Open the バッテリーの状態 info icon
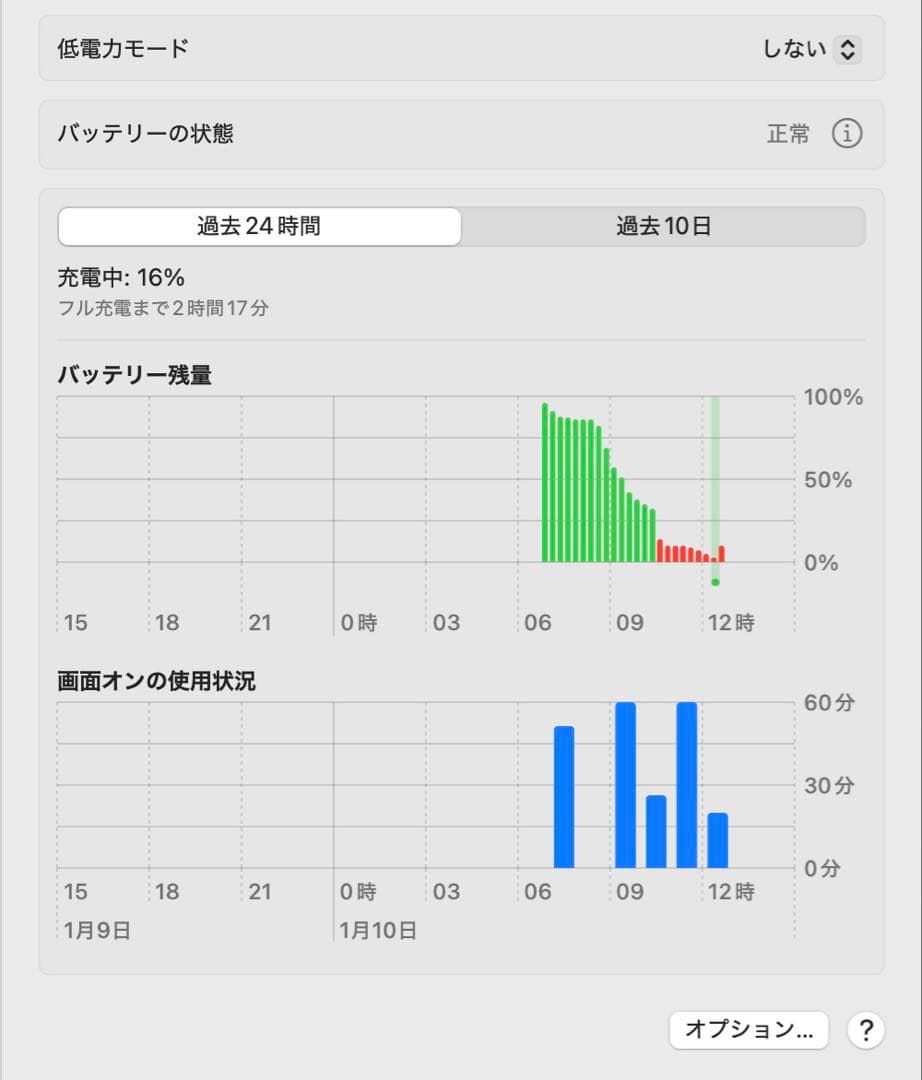 pyautogui.click(x=846, y=133)
